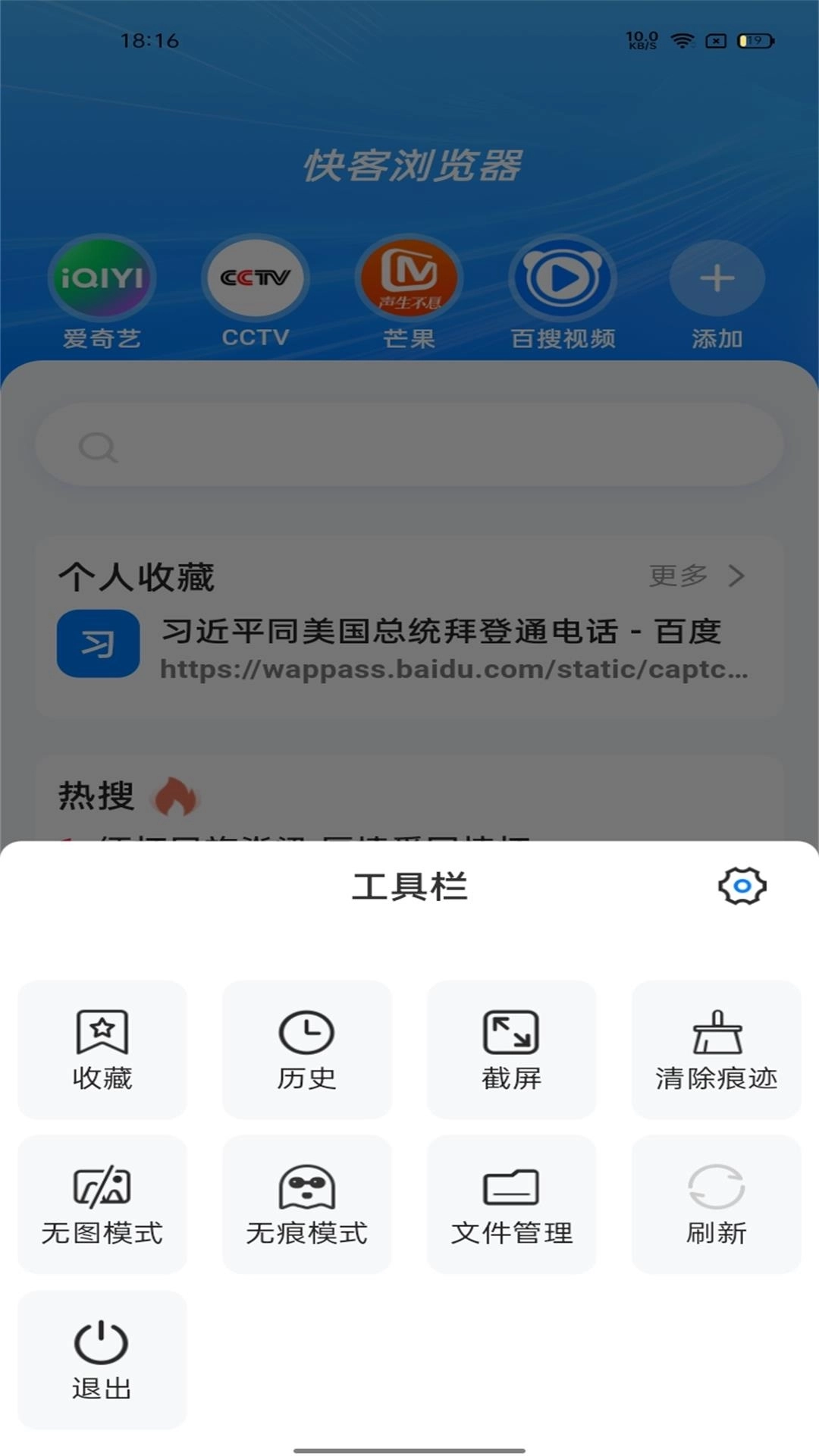Tap the search bar to enter a query

pos(409,446)
